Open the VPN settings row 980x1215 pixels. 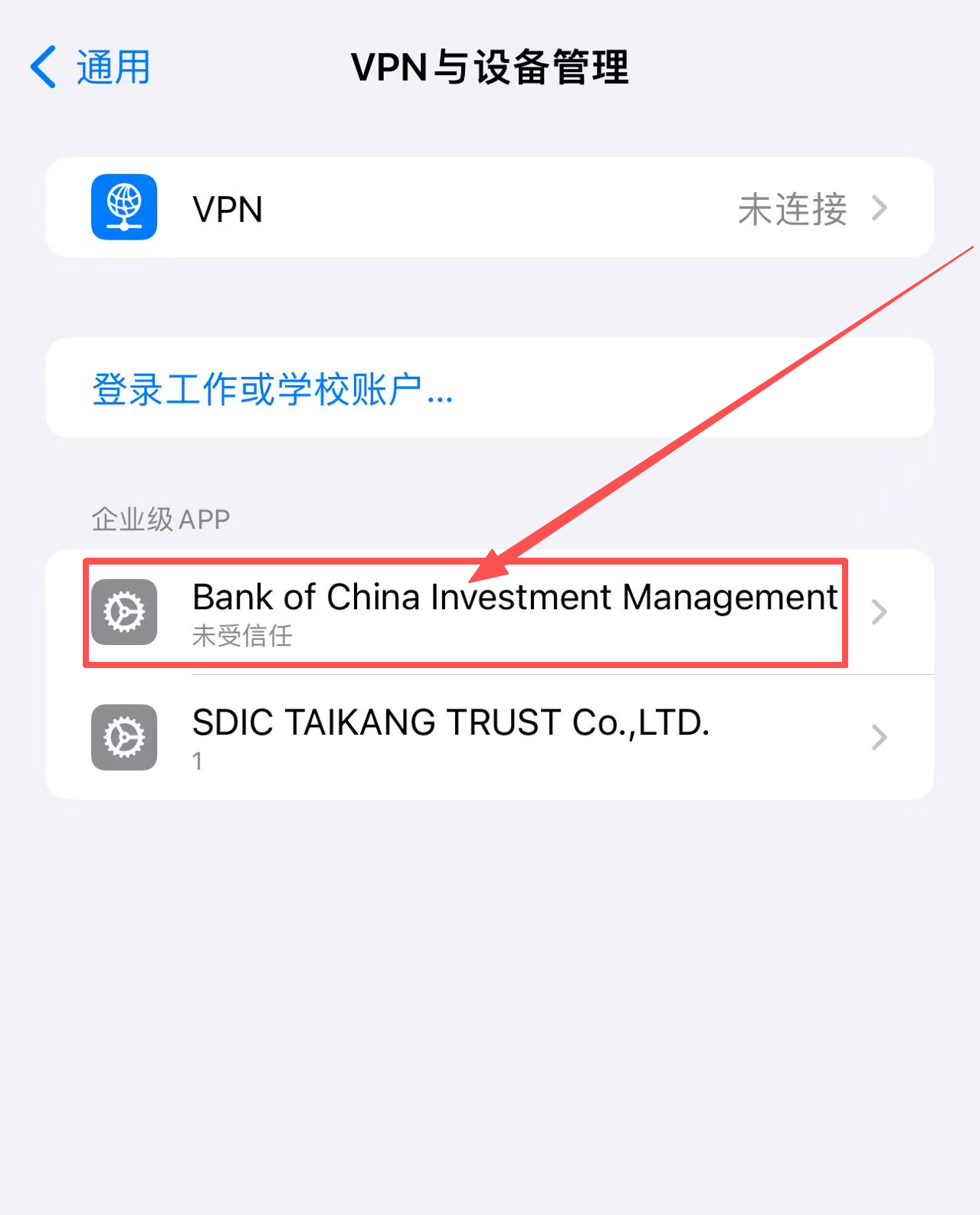pos(489,208)
